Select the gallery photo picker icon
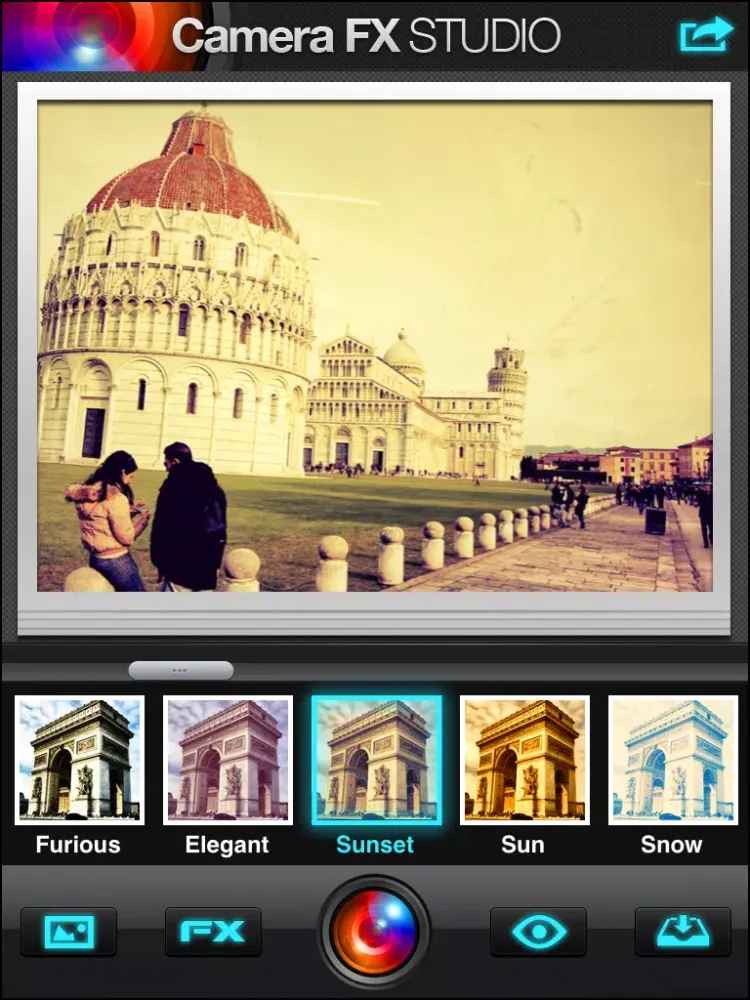This screenshot has width=750, height=1000. 68,931
